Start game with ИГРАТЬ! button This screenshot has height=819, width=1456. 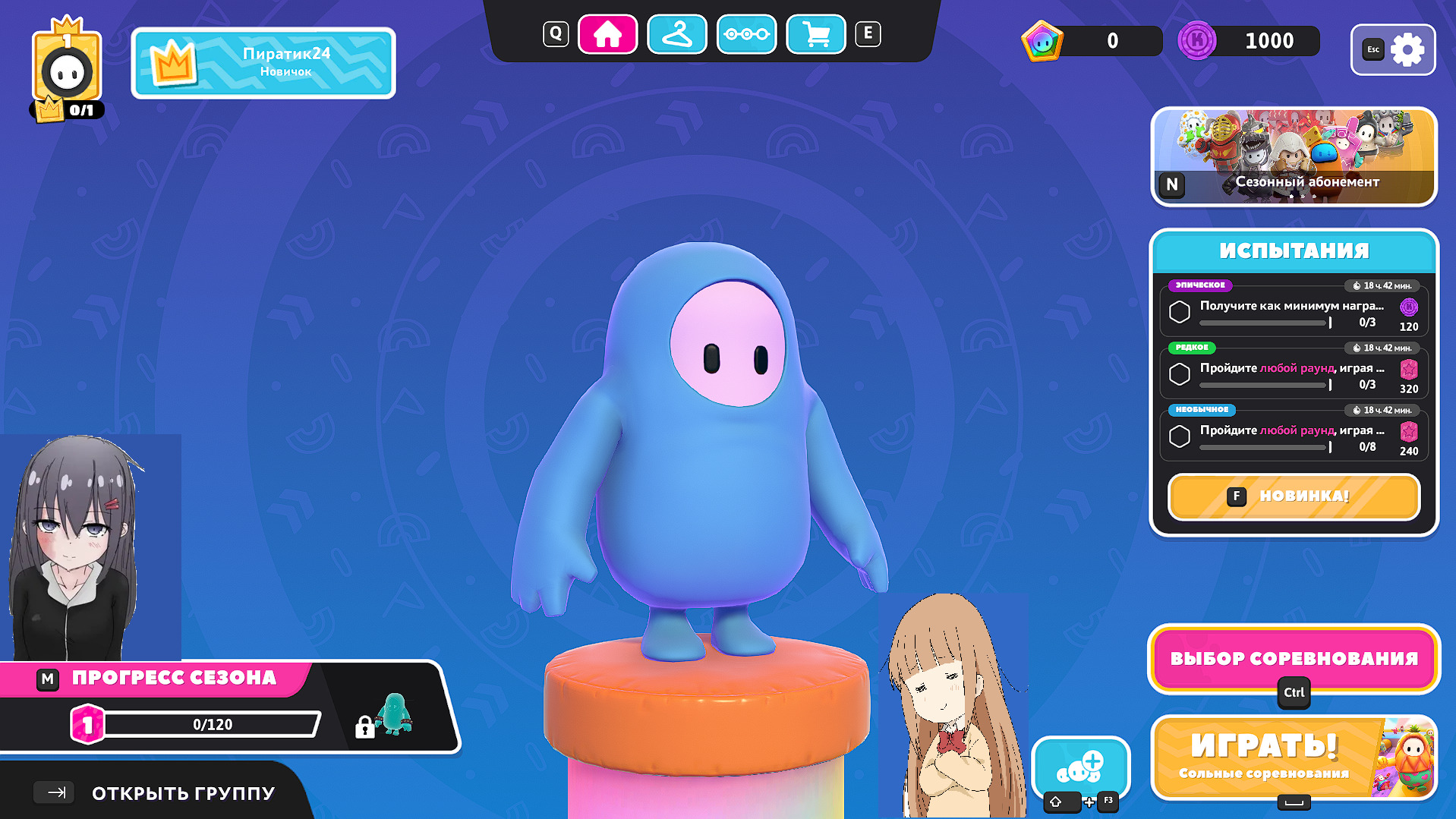(1264, 756)
